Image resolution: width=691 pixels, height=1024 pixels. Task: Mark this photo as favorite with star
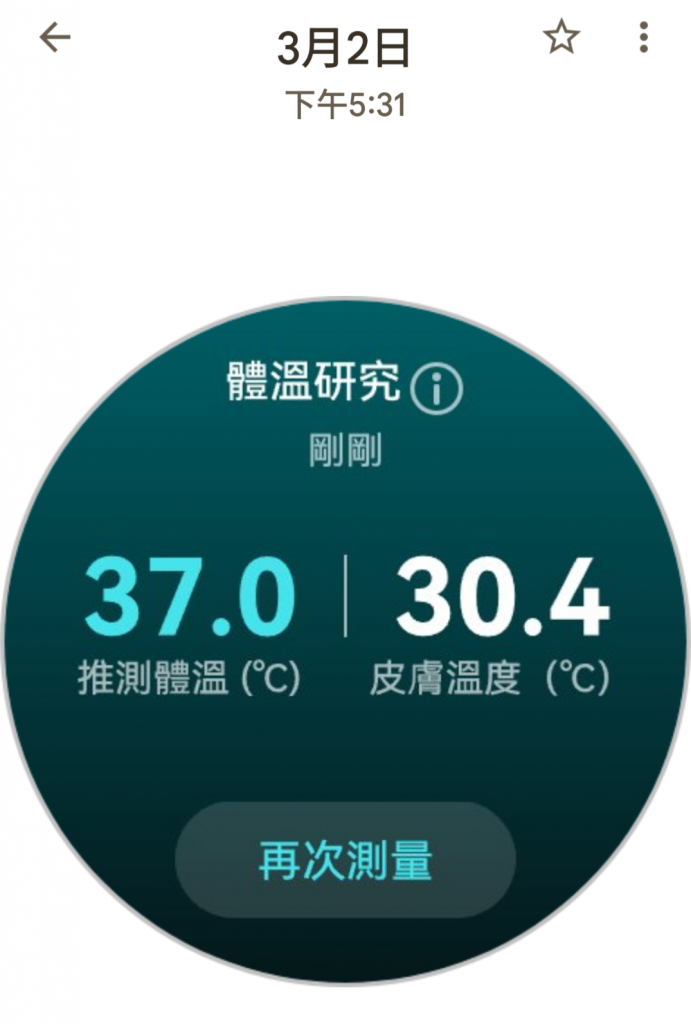[x=561, y=38]
